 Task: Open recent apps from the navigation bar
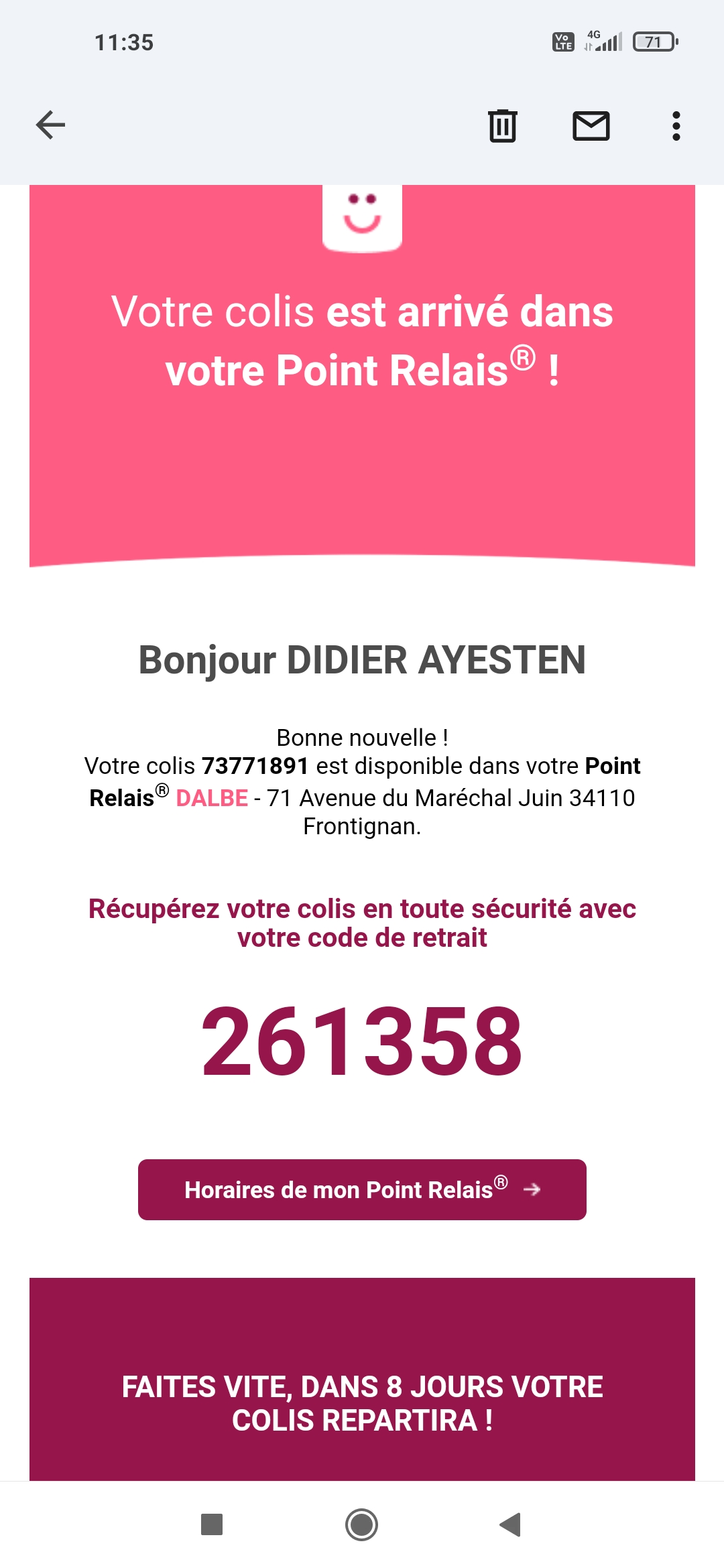[212, 1524]
